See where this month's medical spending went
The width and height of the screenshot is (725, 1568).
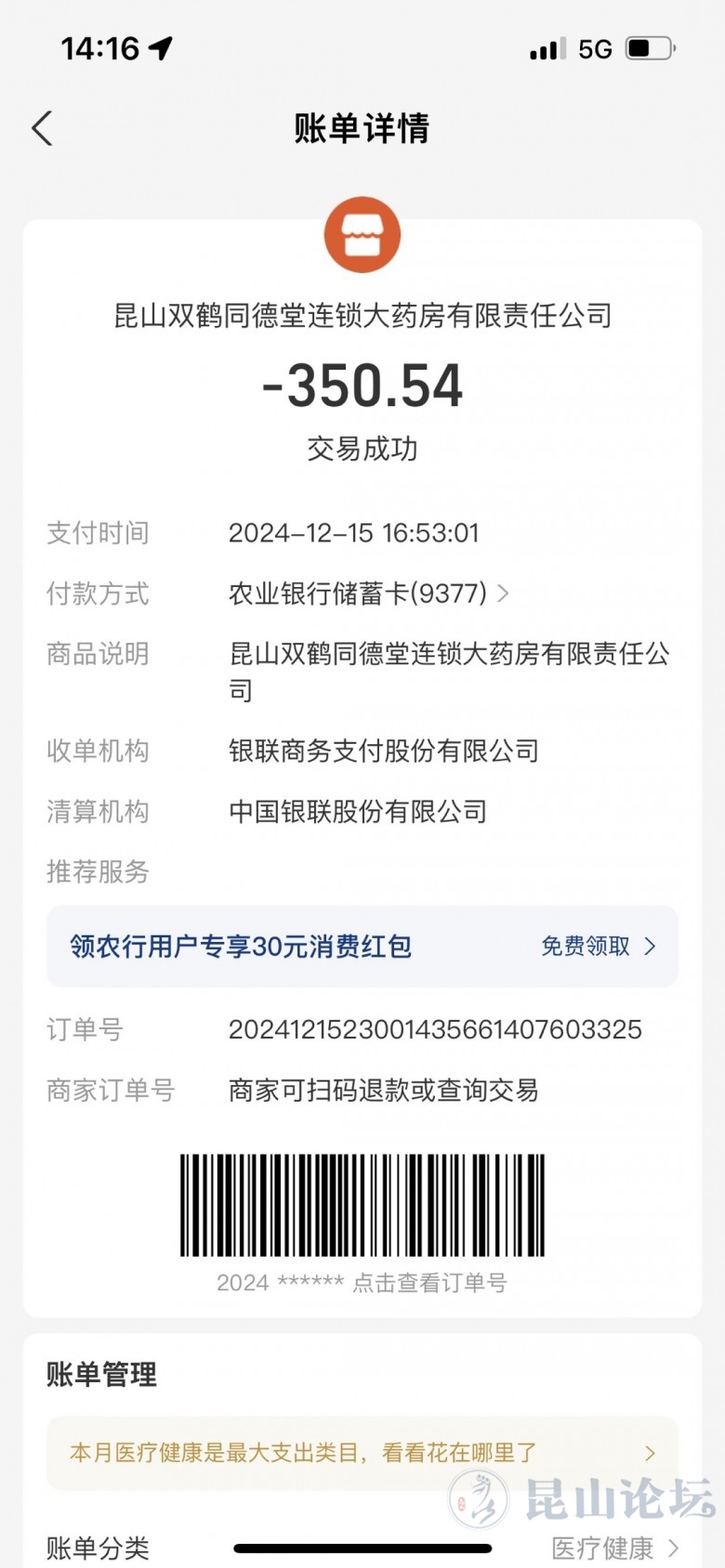pyautogui.click(x=362, y=1453)
